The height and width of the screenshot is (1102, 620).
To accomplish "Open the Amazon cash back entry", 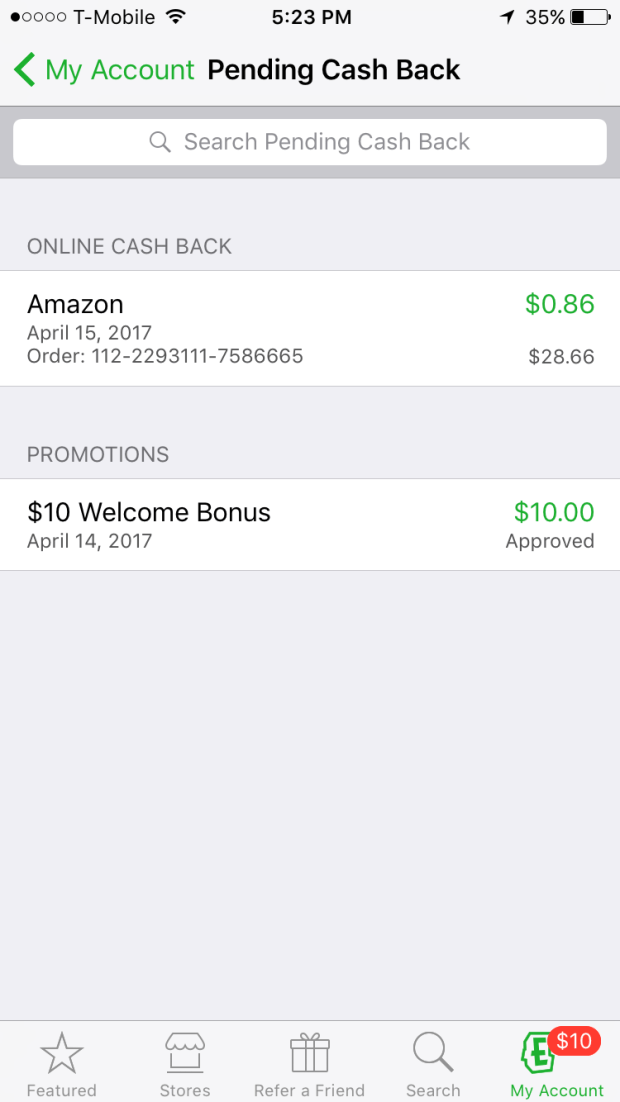I will click(x=310, y=328).
